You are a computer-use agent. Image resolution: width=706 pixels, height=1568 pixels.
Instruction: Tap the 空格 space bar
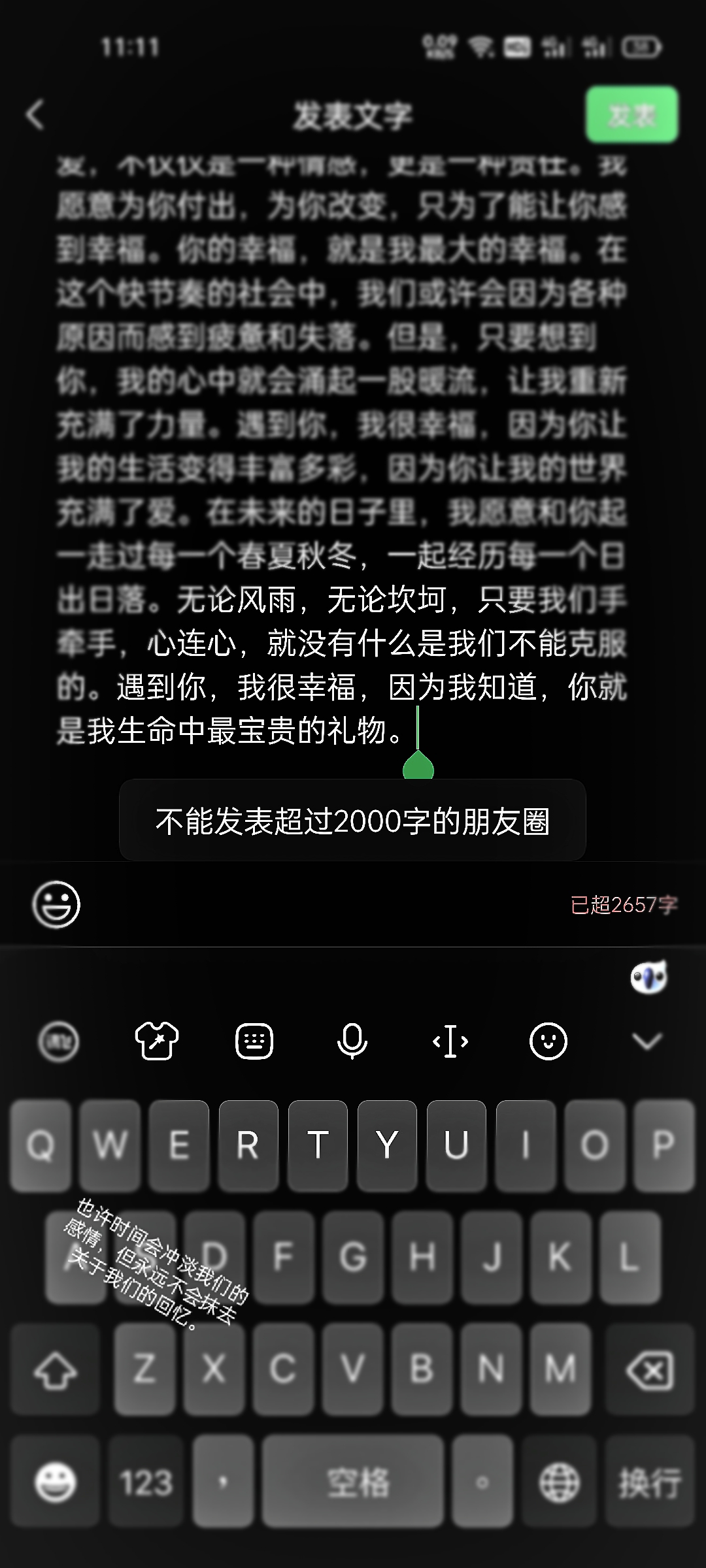(353, 1481)
